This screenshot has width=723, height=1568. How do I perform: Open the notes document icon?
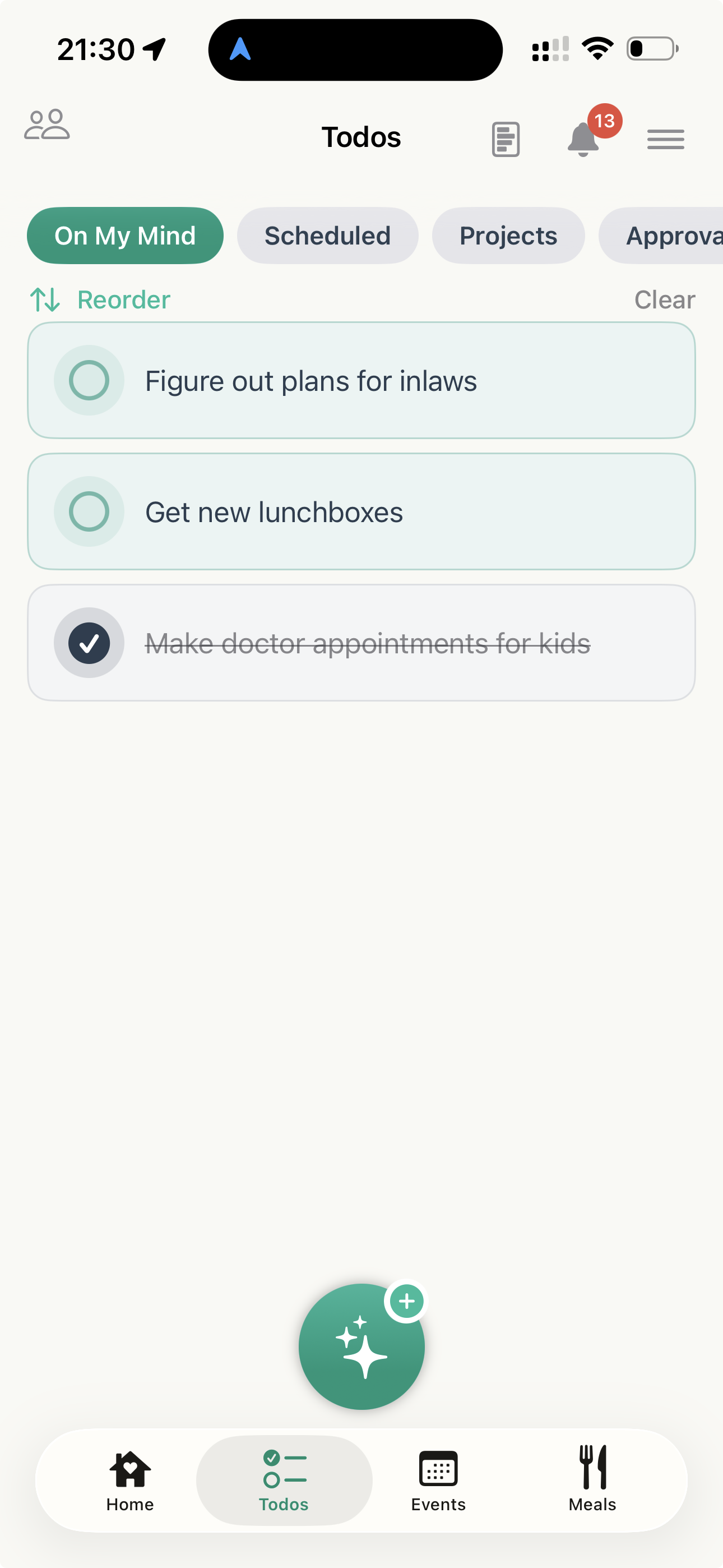coord(505,140)
